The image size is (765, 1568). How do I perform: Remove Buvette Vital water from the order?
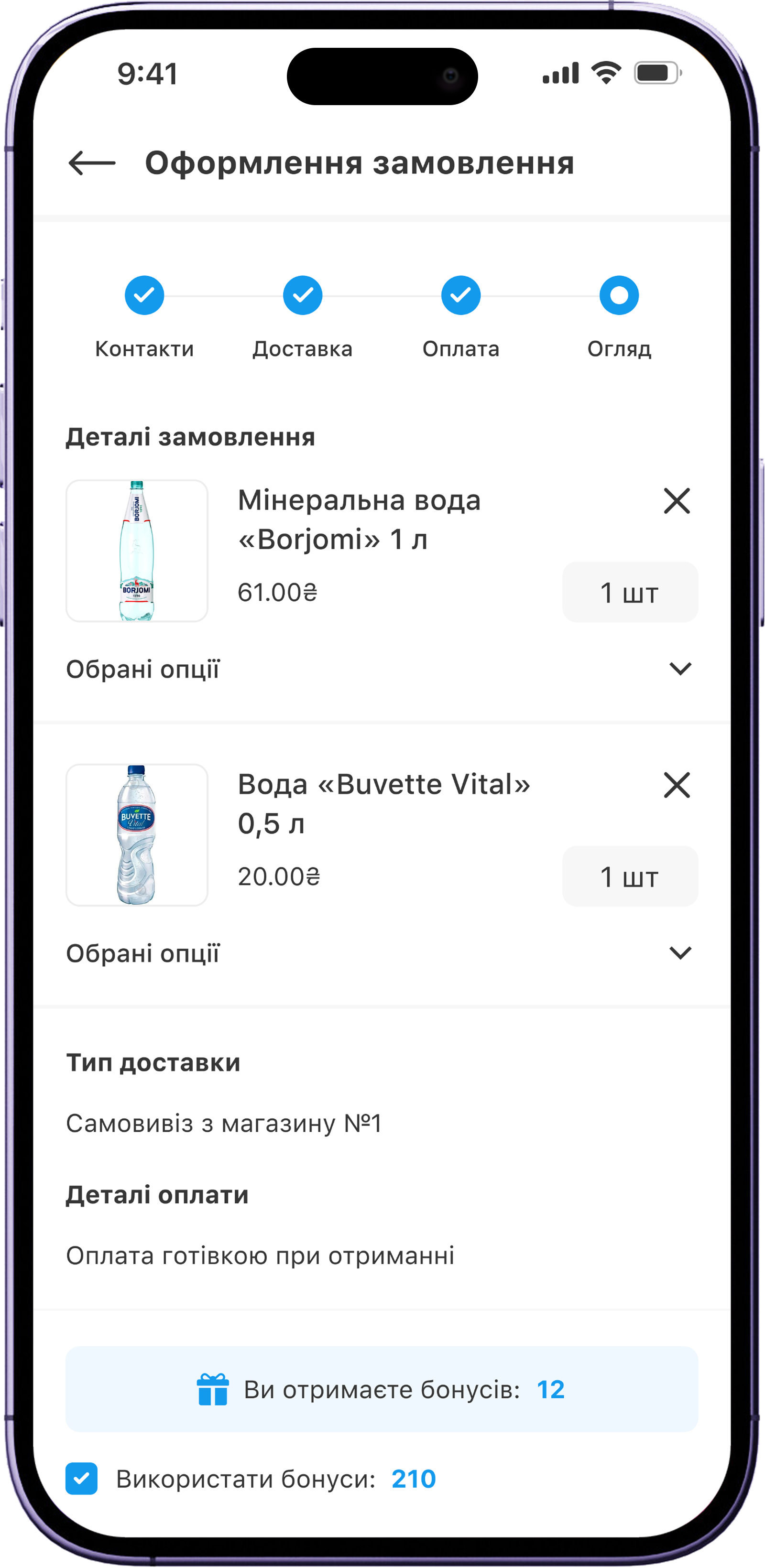pos(677,785)
